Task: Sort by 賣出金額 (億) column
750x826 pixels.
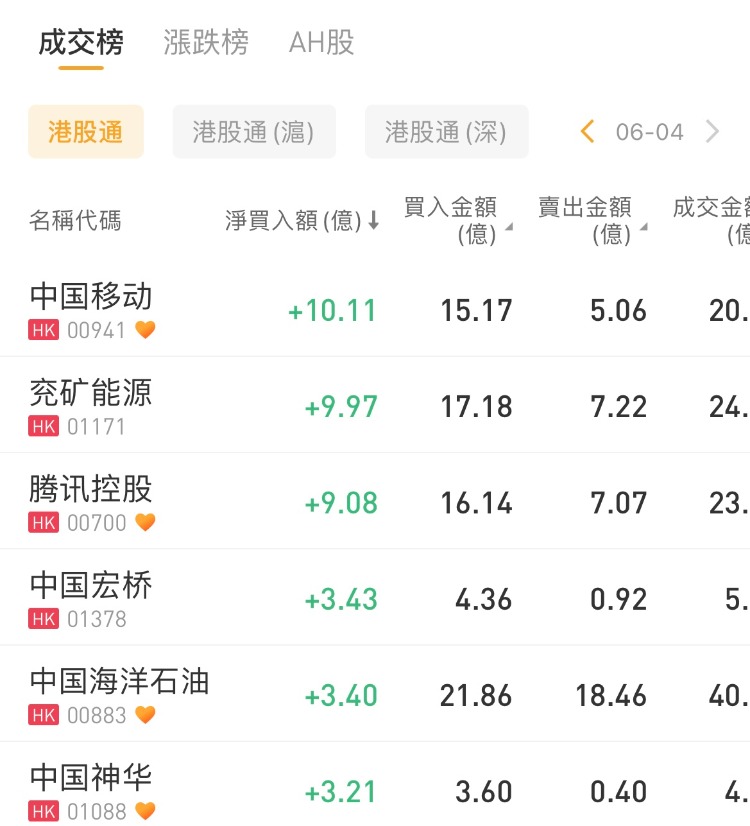Action: pyautogui.click(x=592, y=220)
